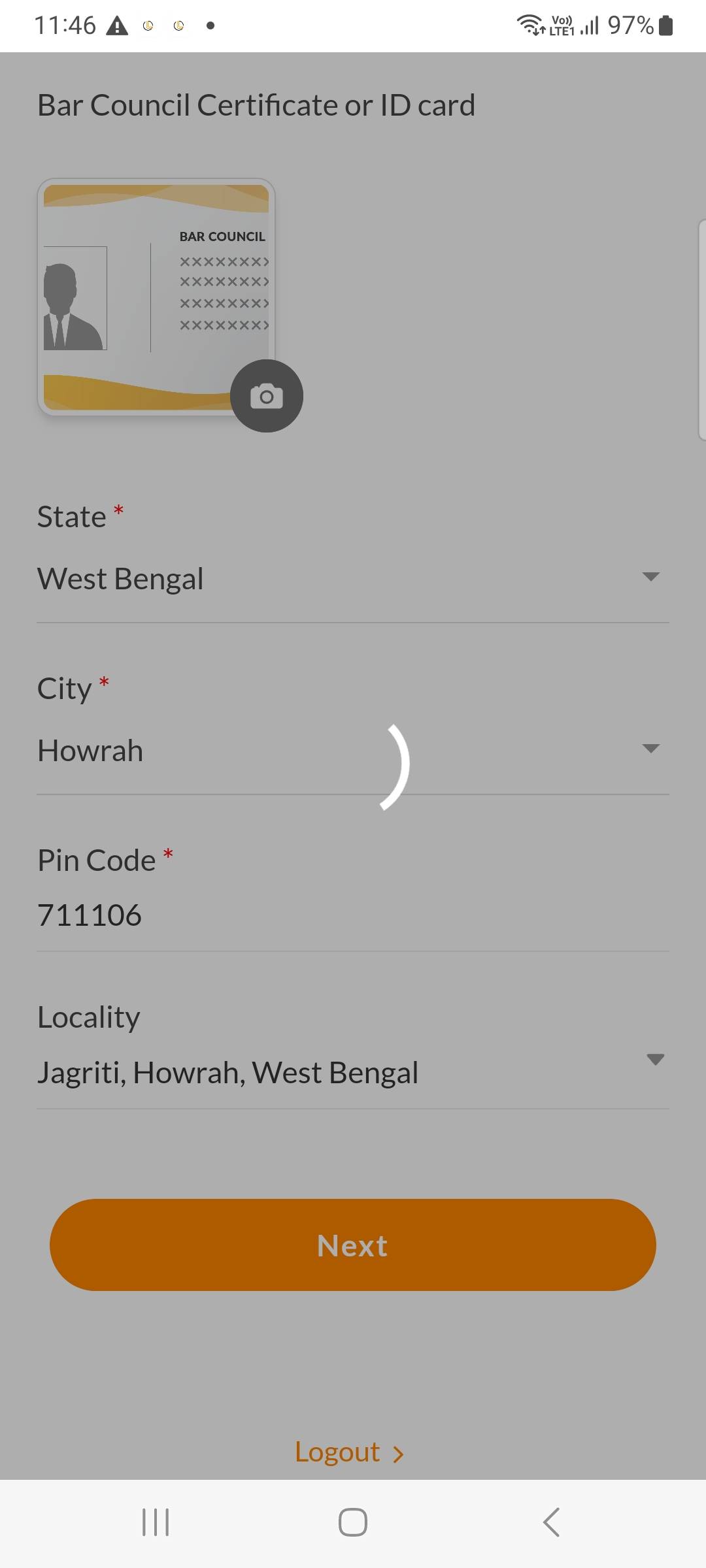Go back using system back button
The height and width of the screenshot is (1568, 706).
click(x=551, y=1522)
